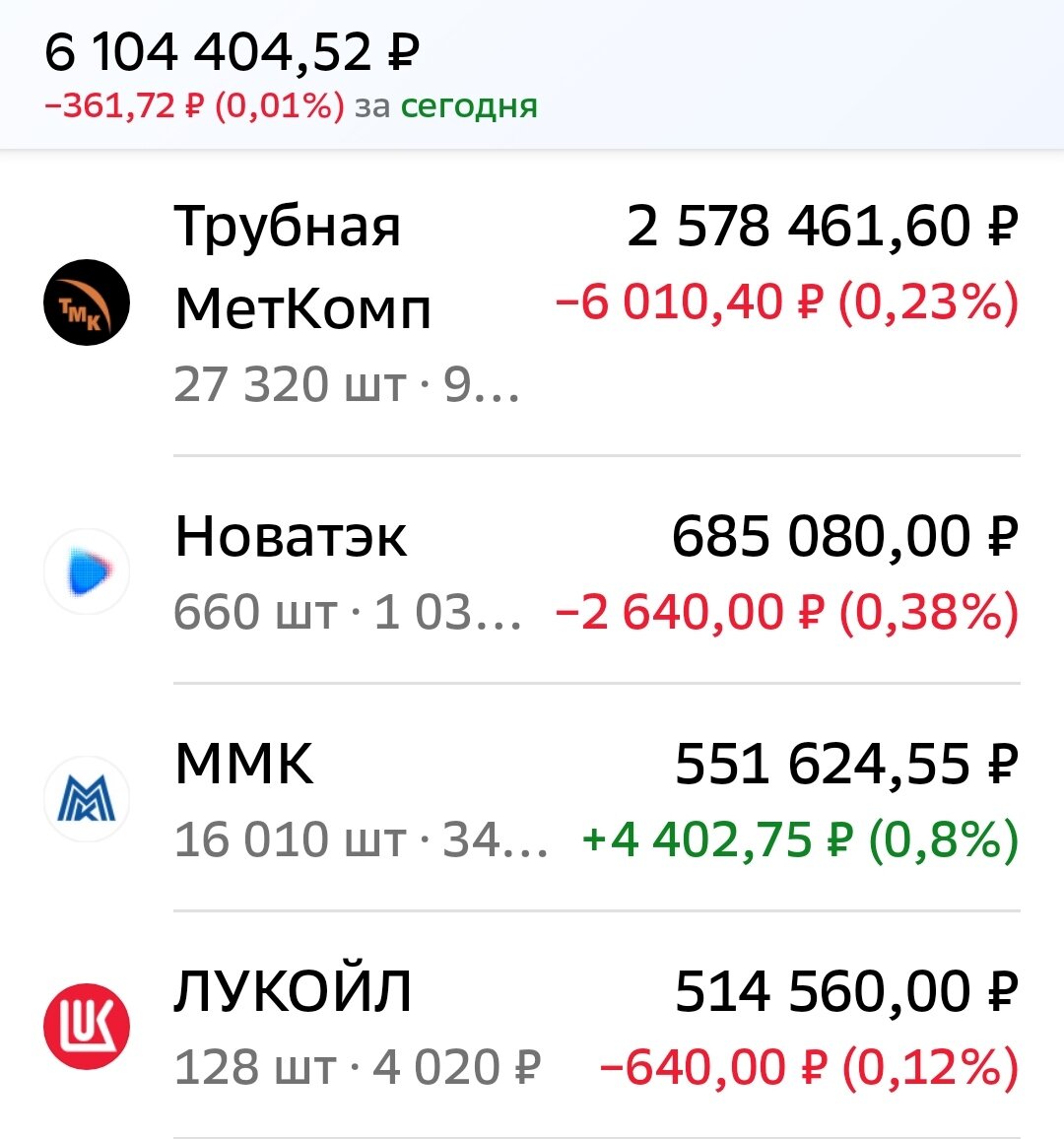The image size is (1064, 1139).
Task: Tap the Новатэк company icon
Action: (87, 571)
